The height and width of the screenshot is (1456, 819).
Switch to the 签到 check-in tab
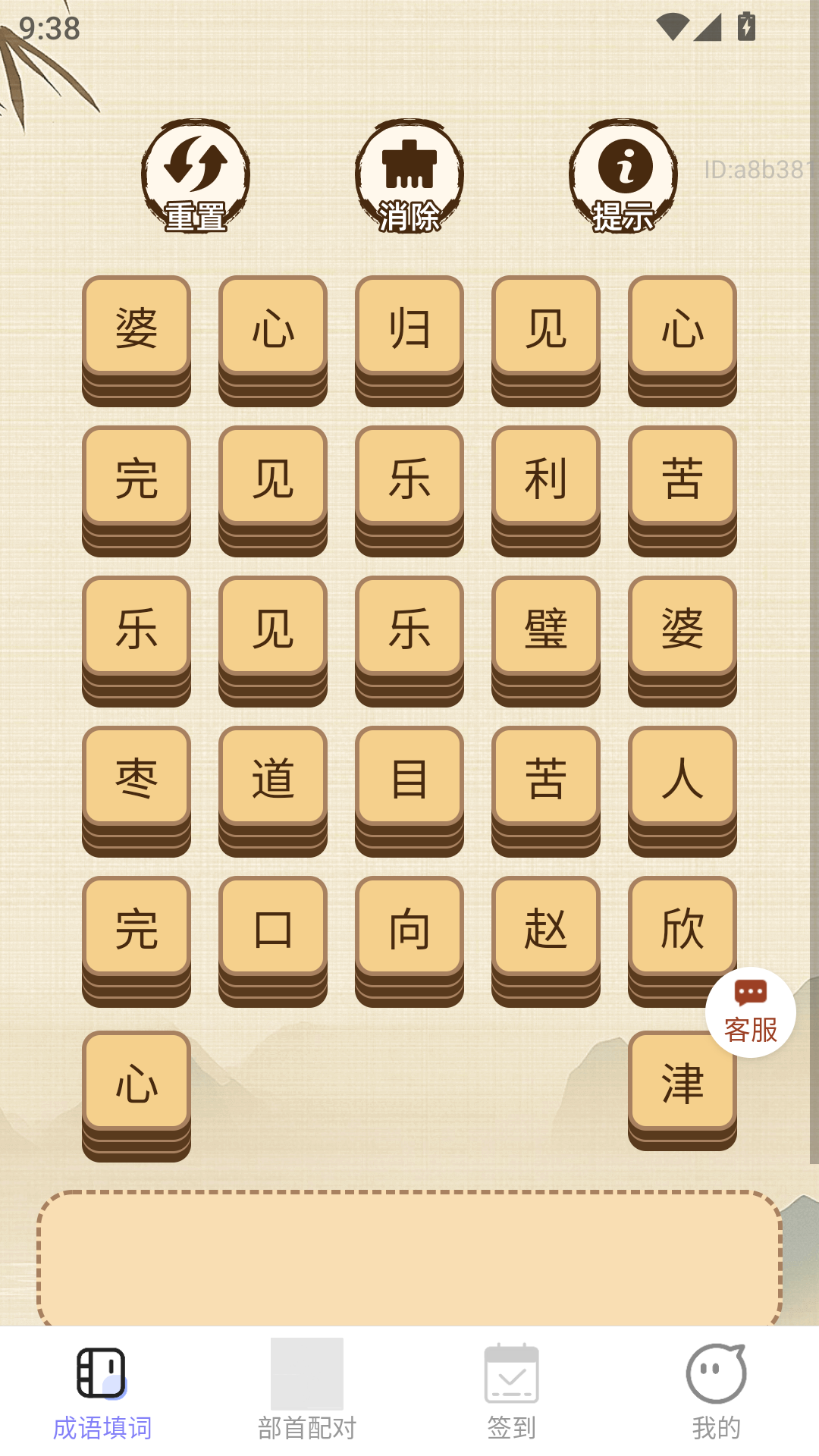[512, 1392]
